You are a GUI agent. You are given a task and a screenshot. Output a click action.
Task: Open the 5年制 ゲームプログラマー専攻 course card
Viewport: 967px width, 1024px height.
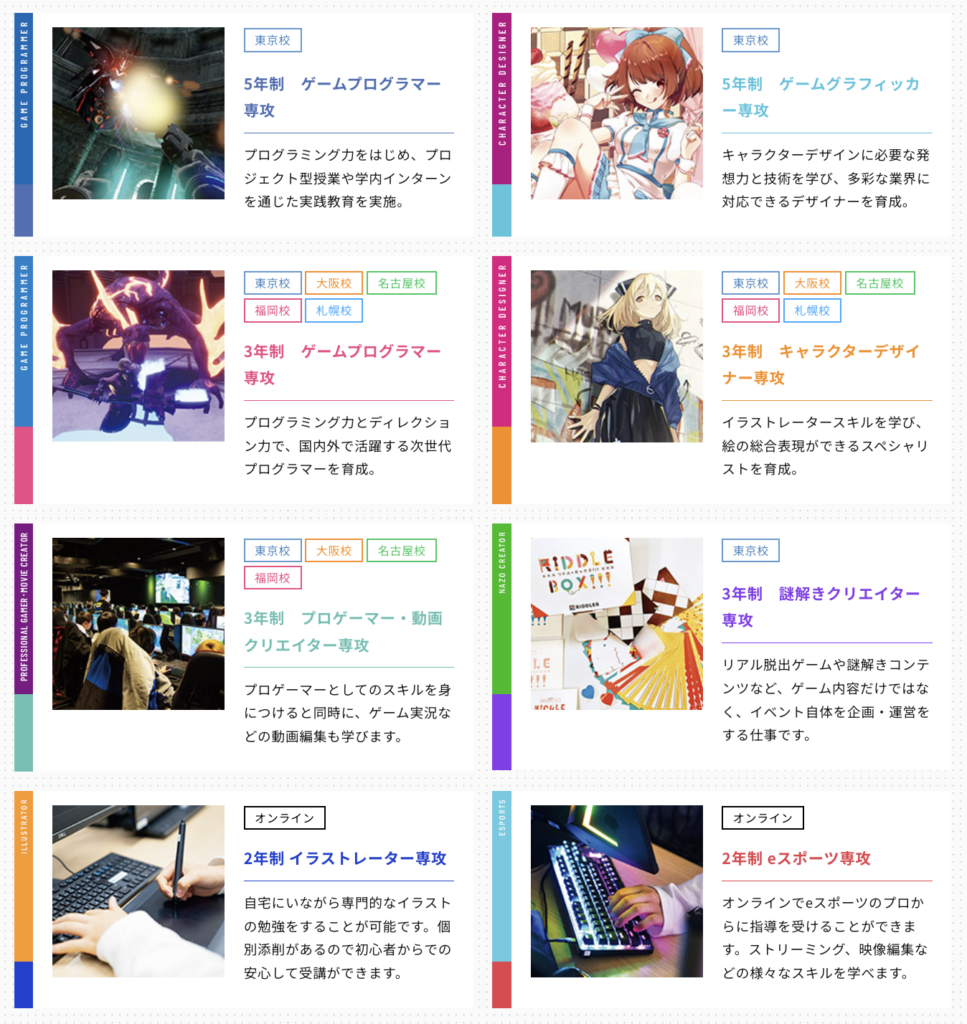[x=342, y=97]
